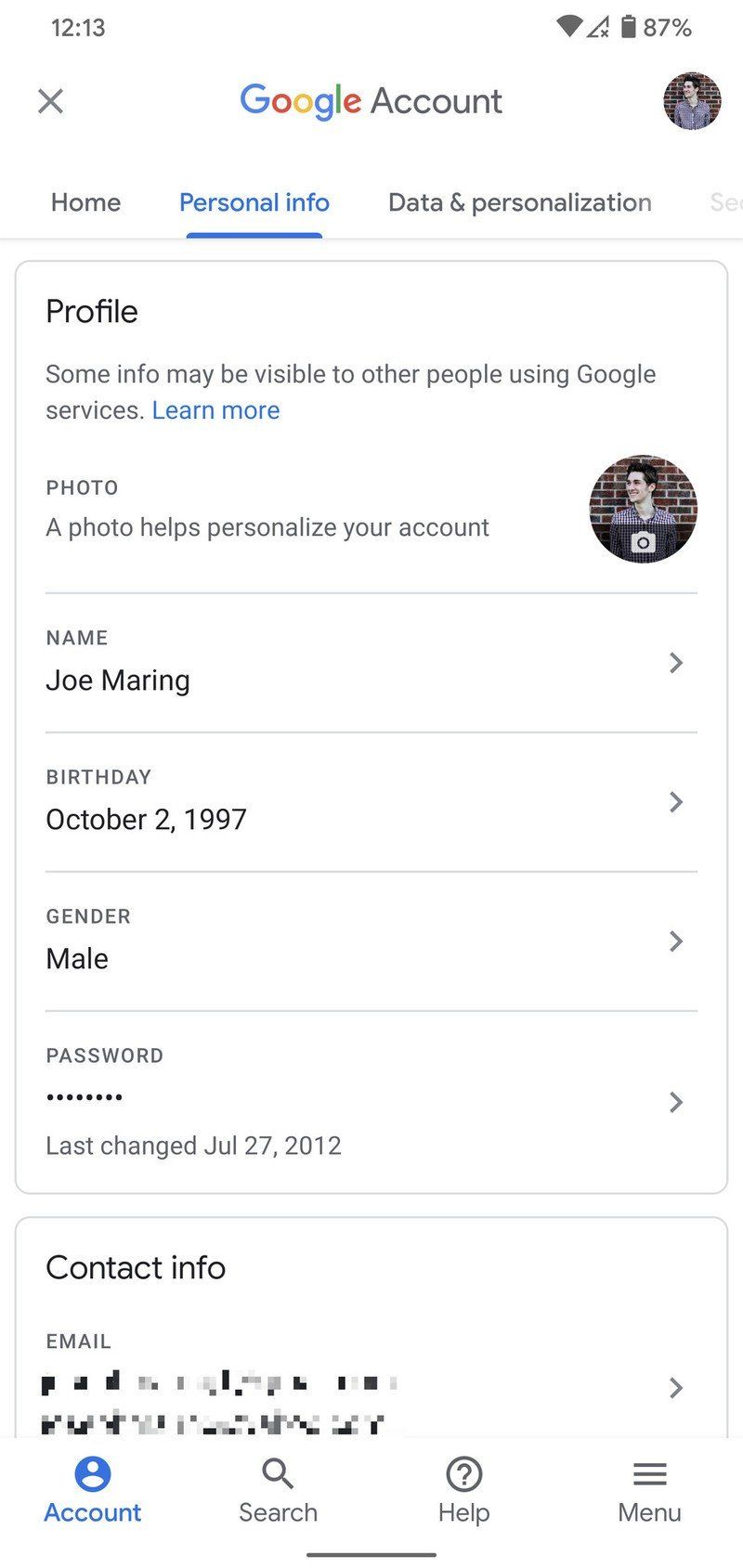Viewport: 743px width, 1568px height.
Task: Open the account avatar in the header
Action: tap(692, 100)
